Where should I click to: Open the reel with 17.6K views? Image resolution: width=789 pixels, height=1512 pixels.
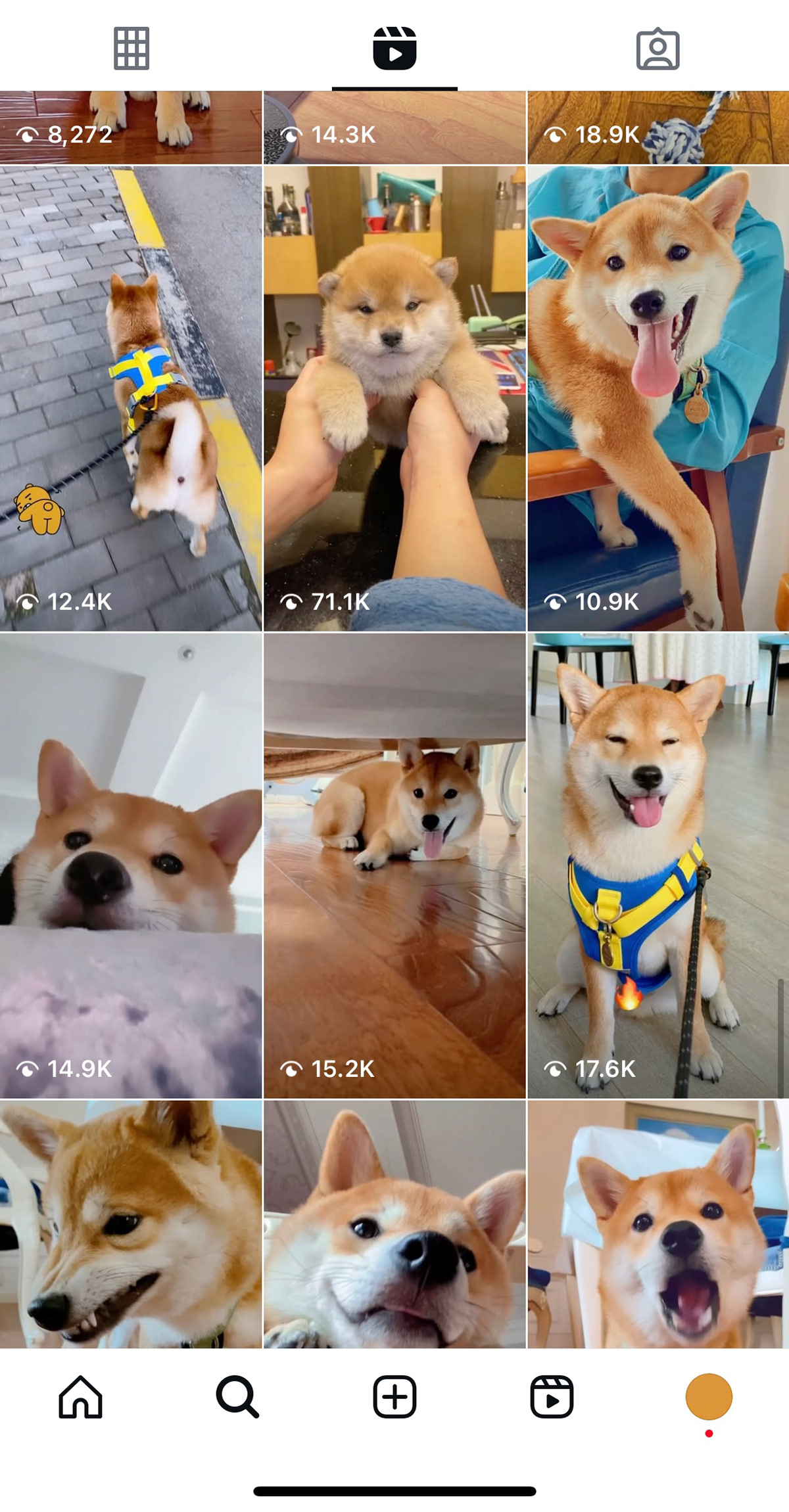point(657,865)
